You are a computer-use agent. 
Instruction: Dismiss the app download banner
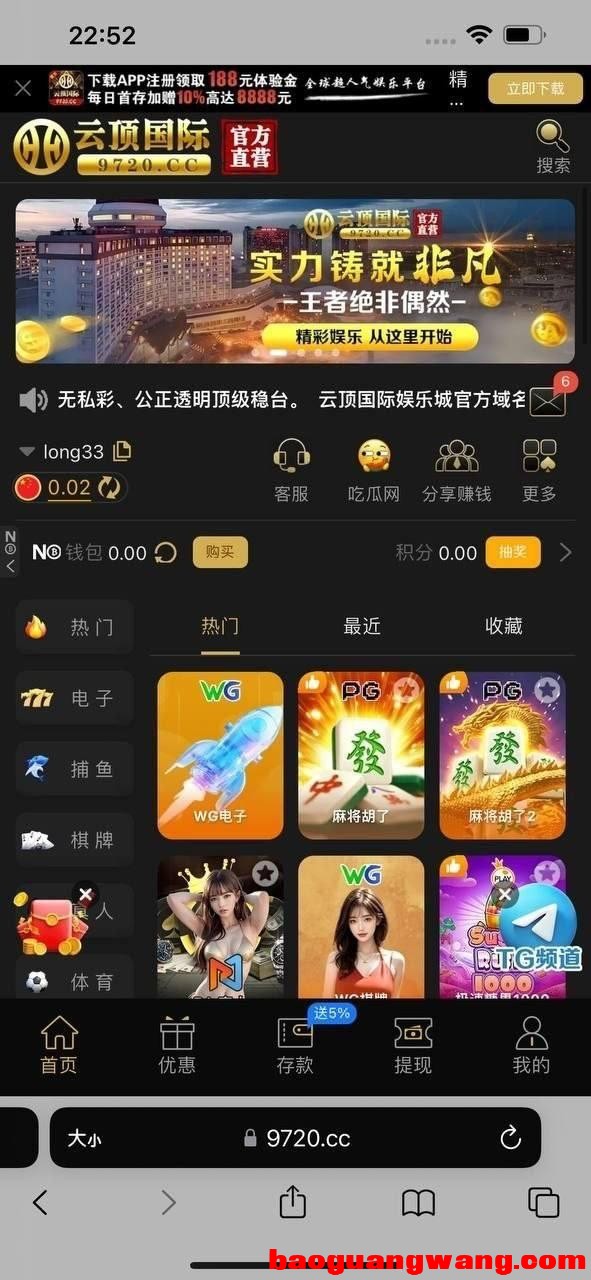click(23, 88)
